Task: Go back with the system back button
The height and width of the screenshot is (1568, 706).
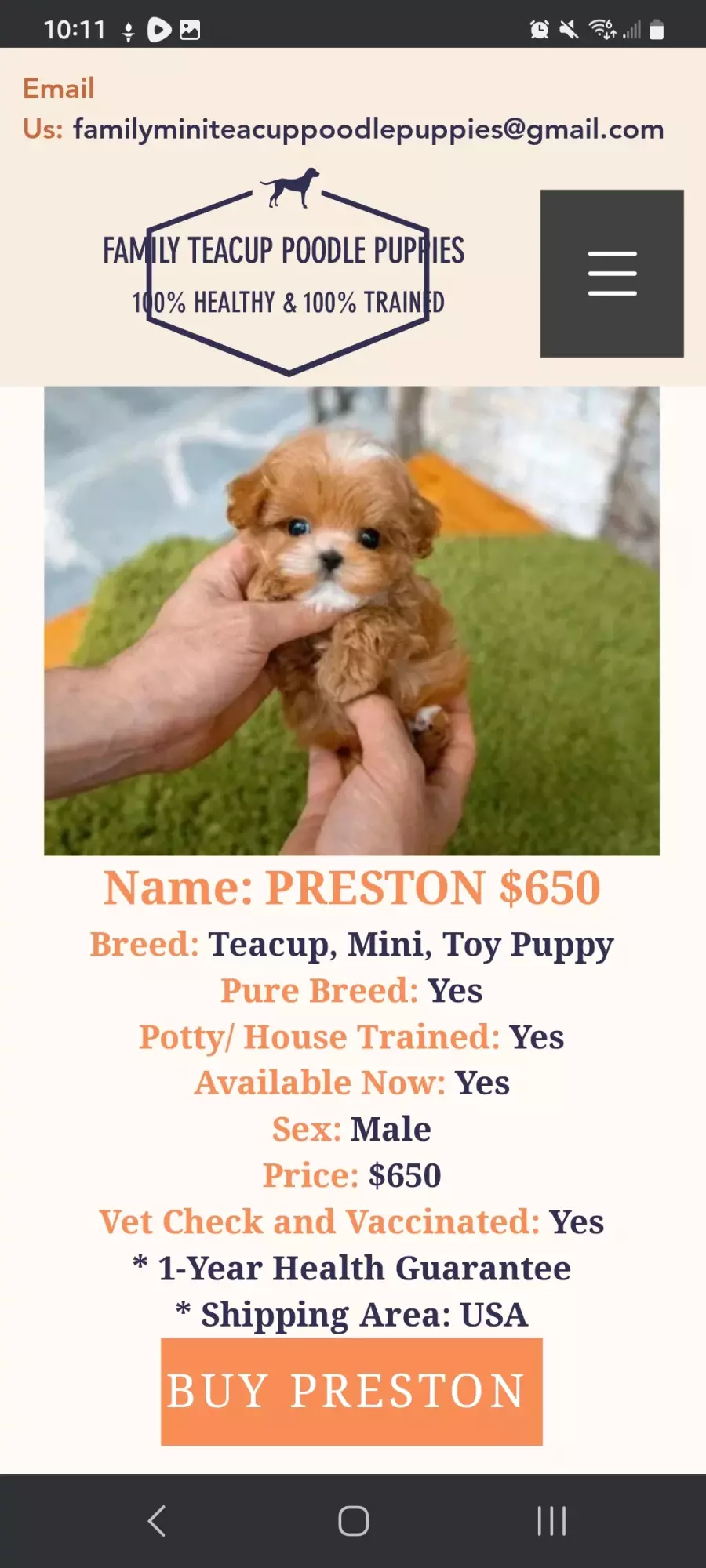Action: click(x=157, y=1521)
